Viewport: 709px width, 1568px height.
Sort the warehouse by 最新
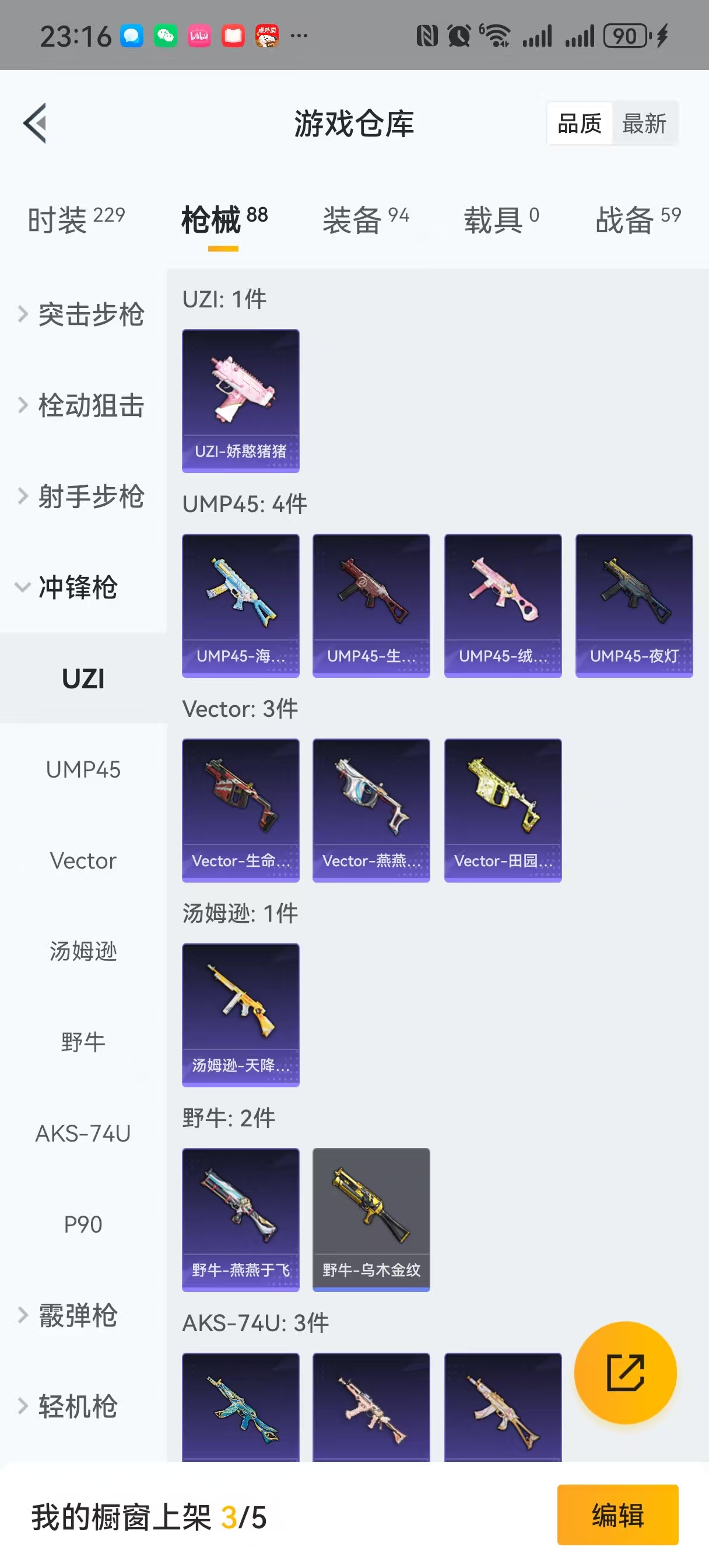[644, 124]
